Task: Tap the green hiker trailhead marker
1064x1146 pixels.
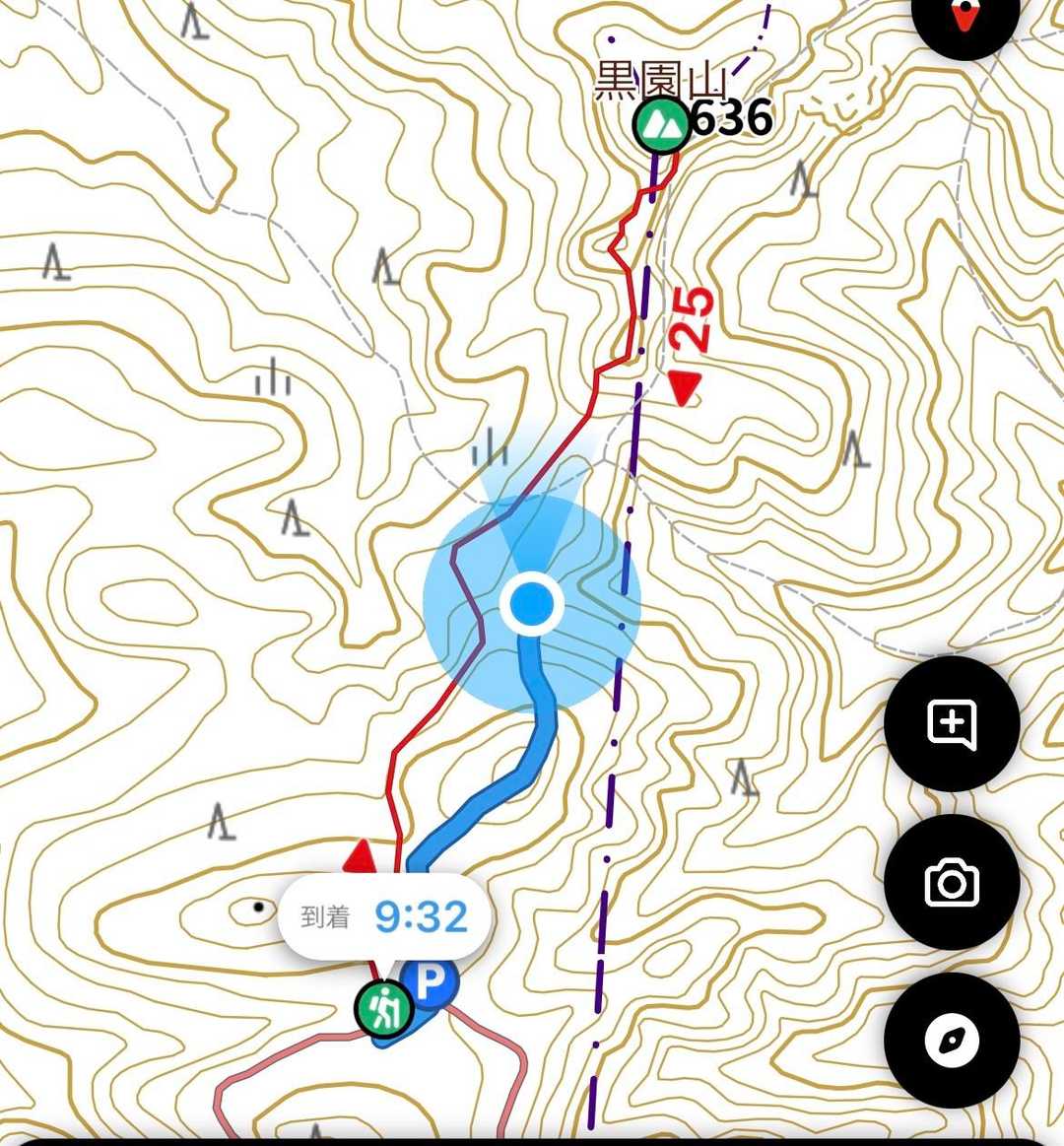Action: pyautogui.click(x=384, y=1009)
